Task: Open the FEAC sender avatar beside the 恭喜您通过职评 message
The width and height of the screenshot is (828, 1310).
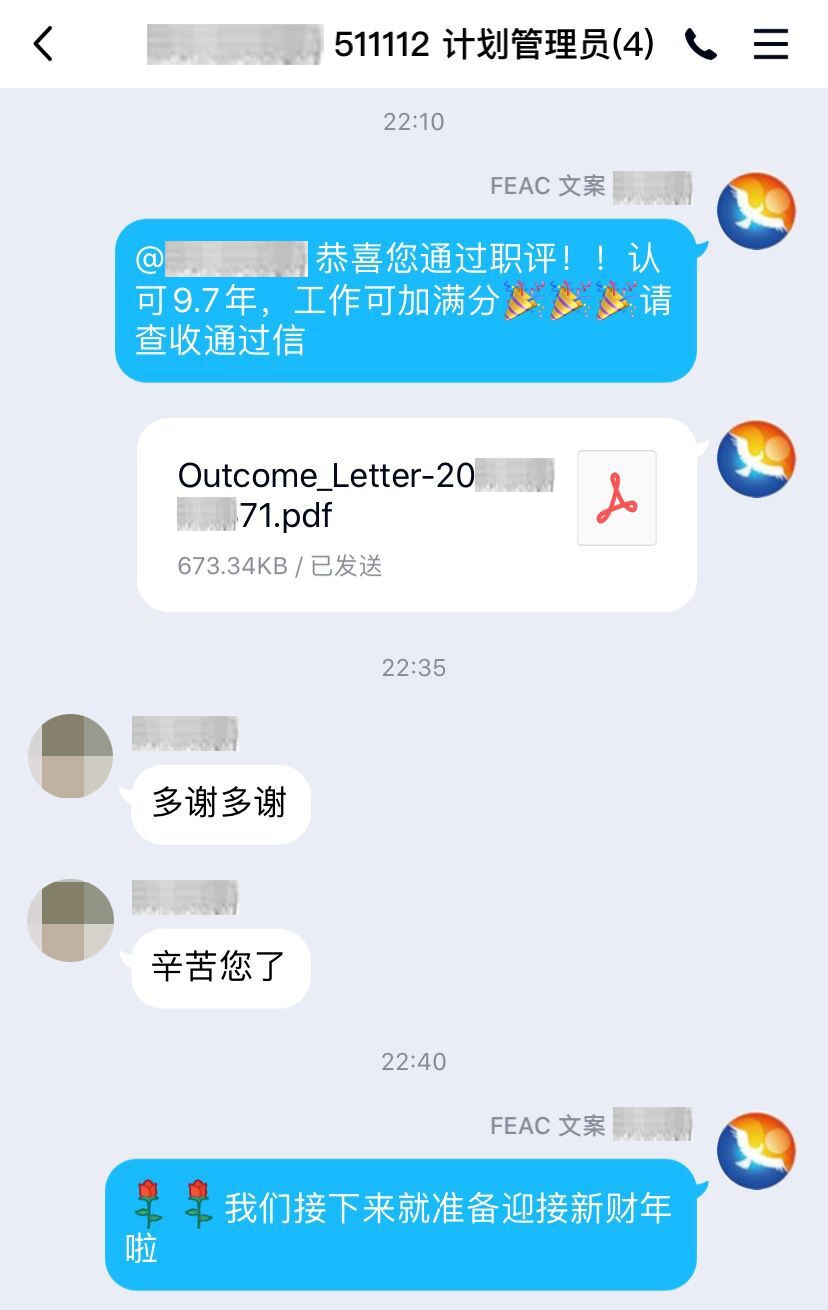Action: click(756, 211)
